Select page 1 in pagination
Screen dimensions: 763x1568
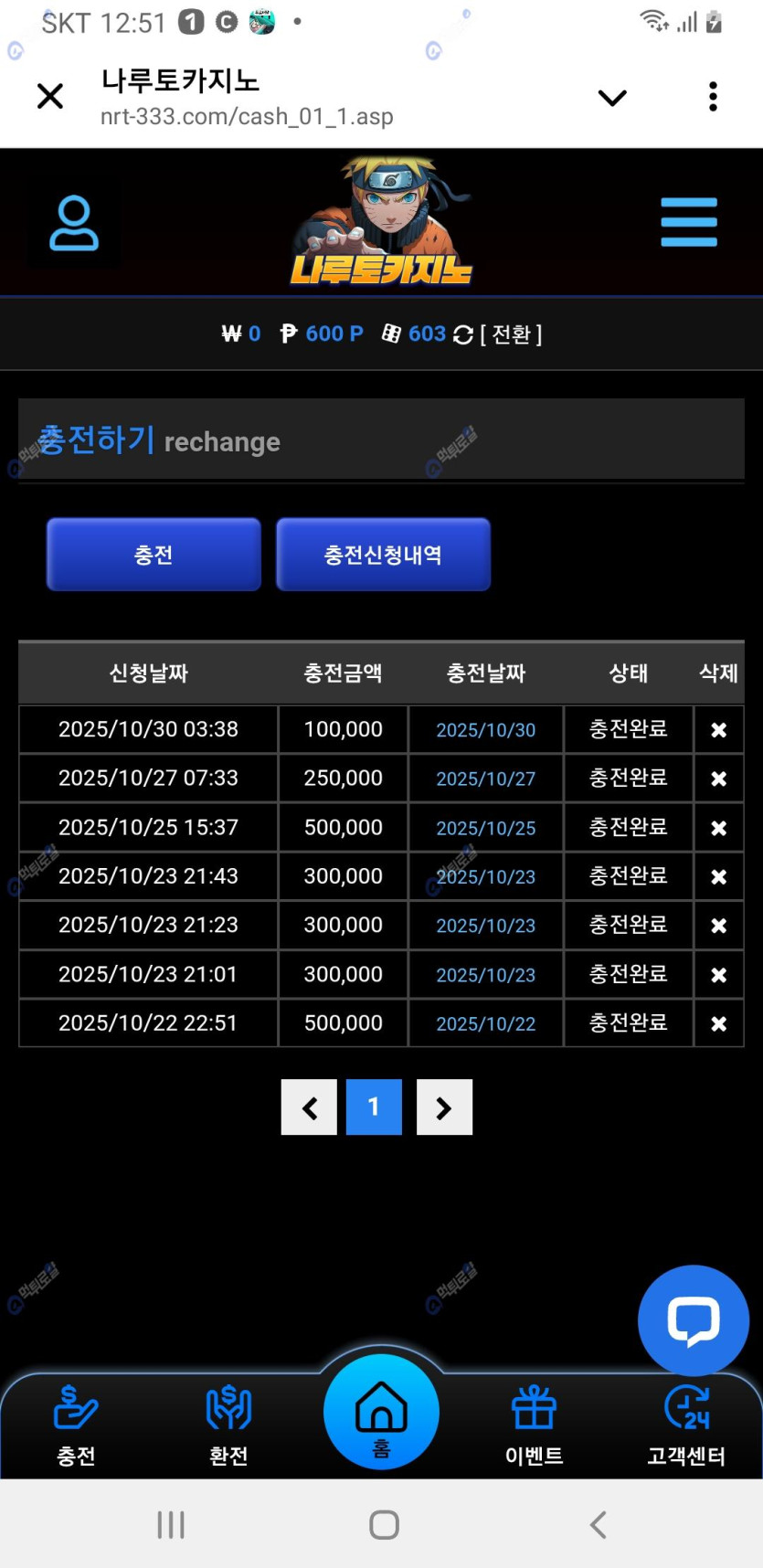click(374, 1107)
